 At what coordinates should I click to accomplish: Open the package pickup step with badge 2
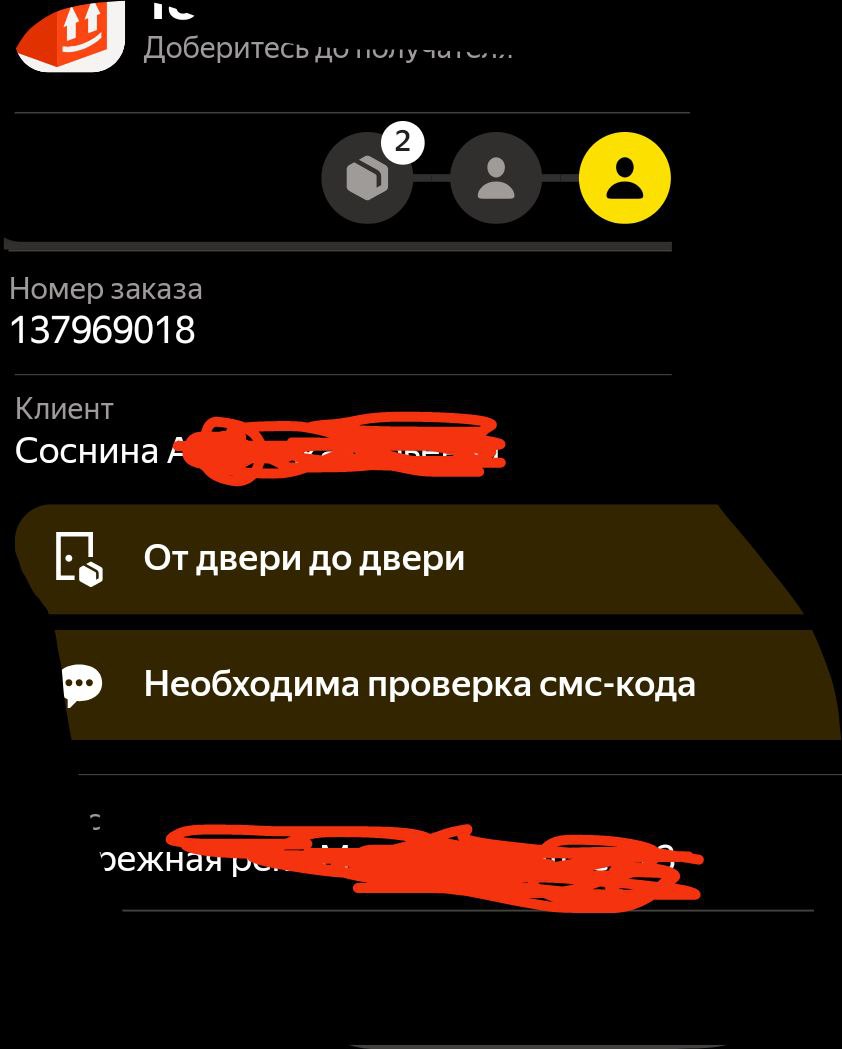click(367, 179)
